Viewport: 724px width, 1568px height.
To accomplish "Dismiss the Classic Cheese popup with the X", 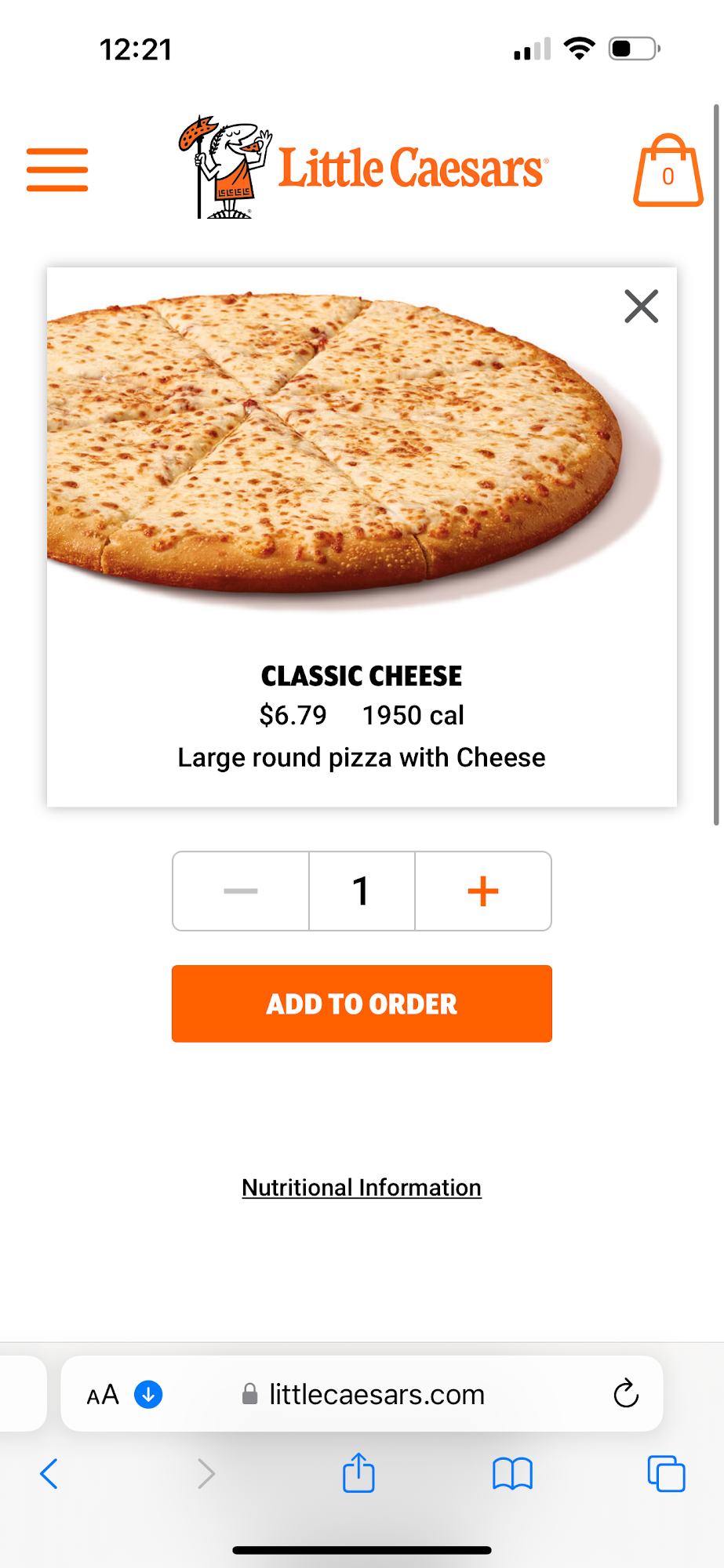I will [x=640, y=307].
